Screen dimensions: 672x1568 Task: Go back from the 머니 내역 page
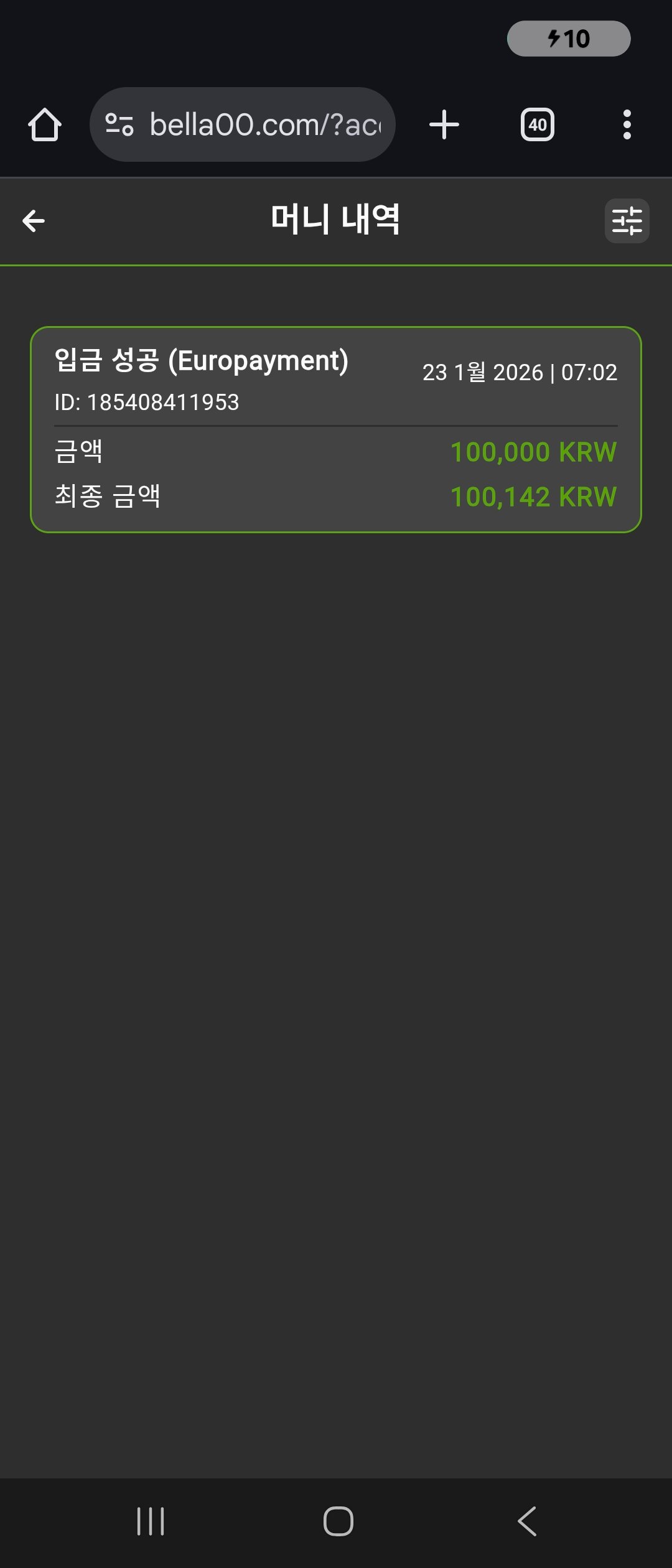click(x=34, y=221)
